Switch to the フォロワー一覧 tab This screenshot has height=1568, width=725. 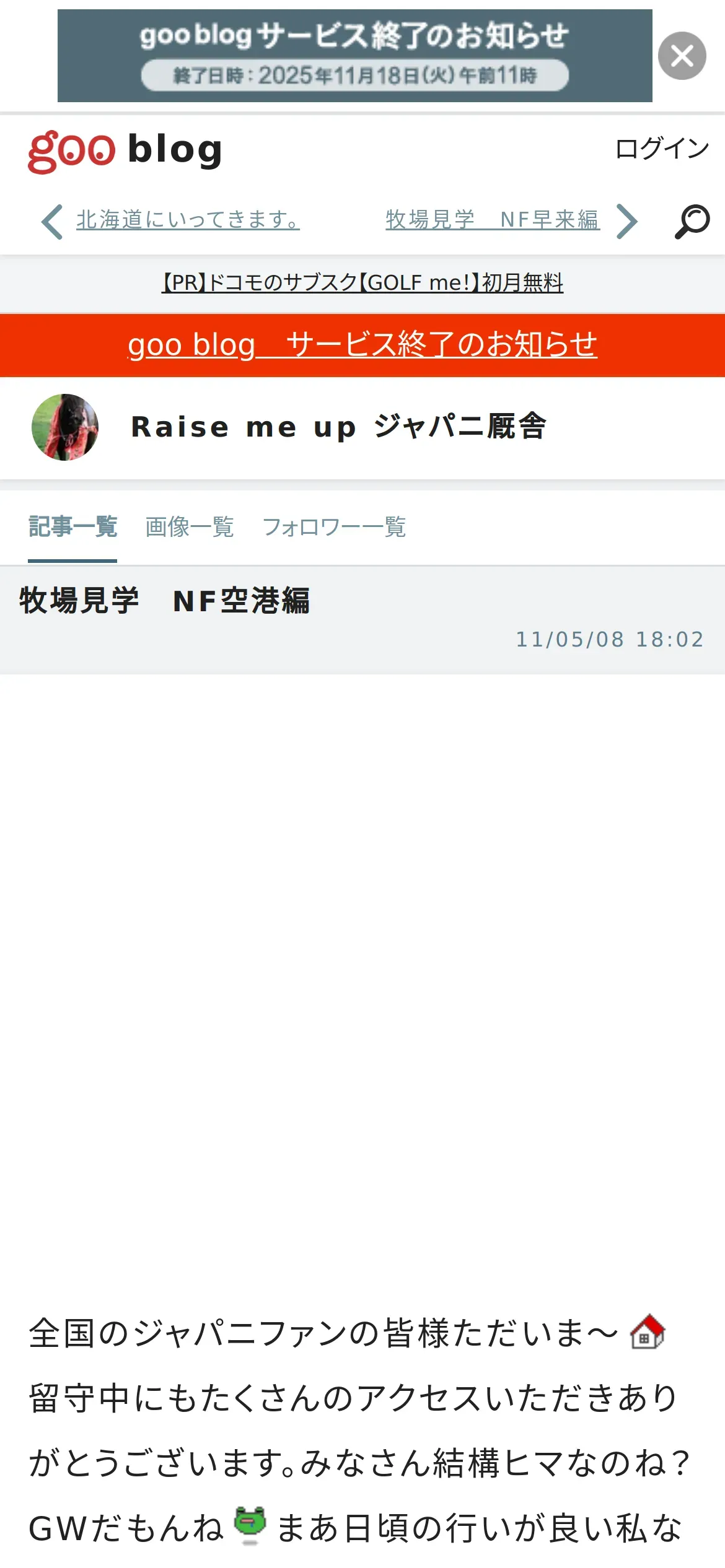coord(334,527)
